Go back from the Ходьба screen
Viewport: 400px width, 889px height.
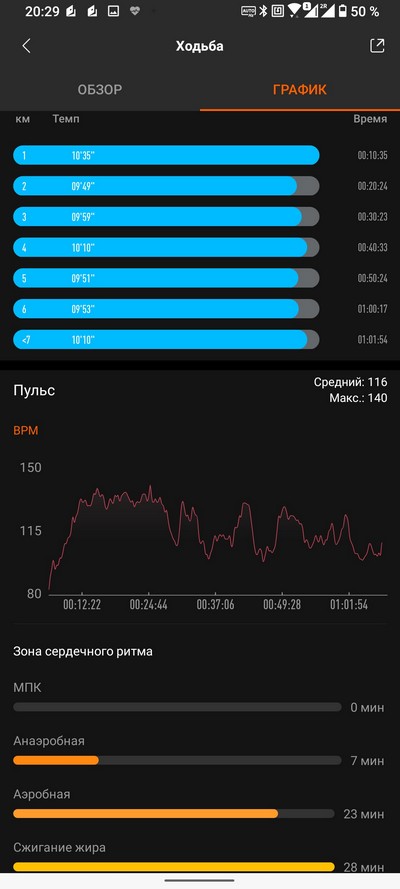tap(26, 46)
